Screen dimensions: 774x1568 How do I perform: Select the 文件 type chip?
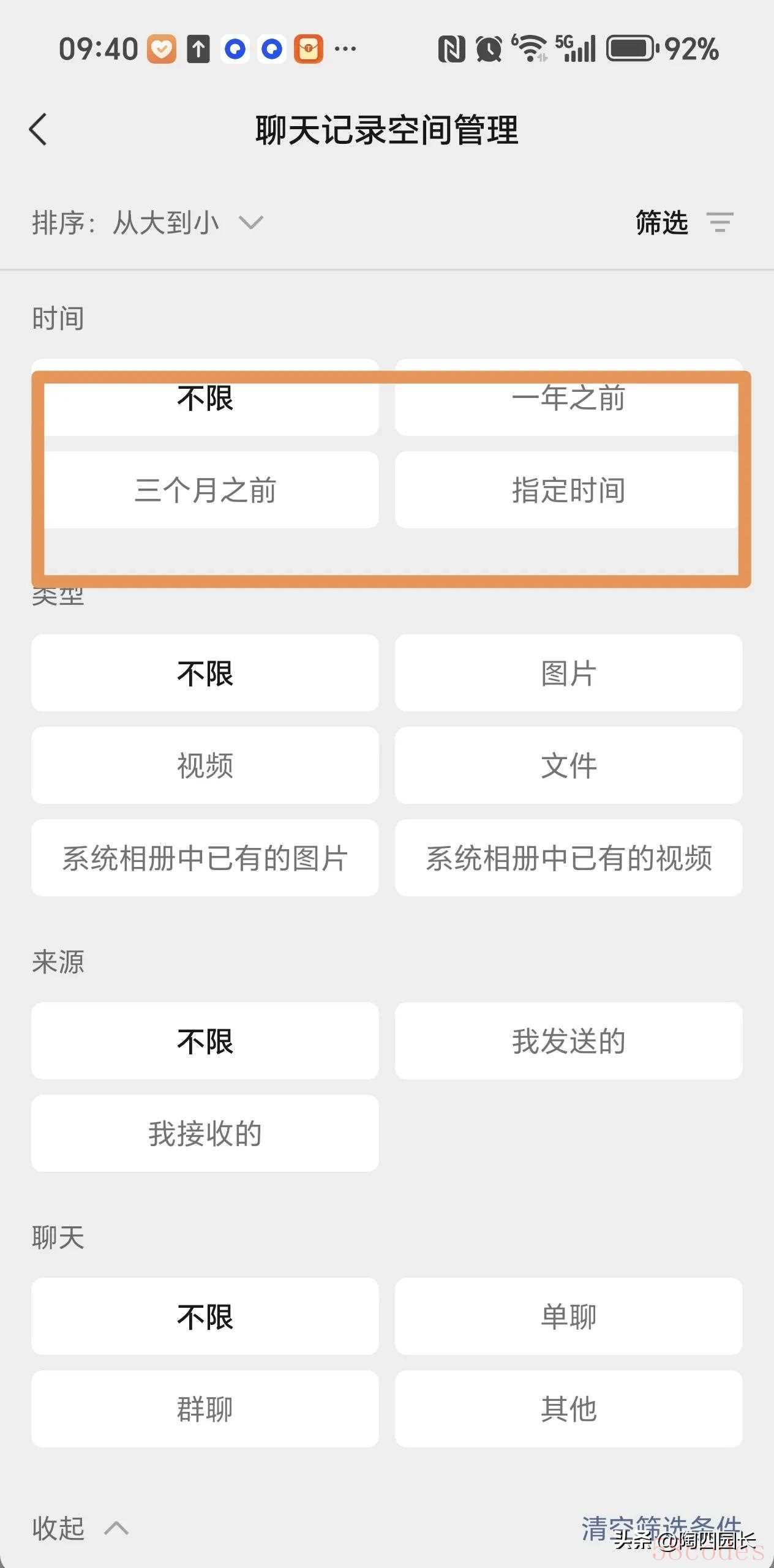pyautogui.click(x=568, y=765)
